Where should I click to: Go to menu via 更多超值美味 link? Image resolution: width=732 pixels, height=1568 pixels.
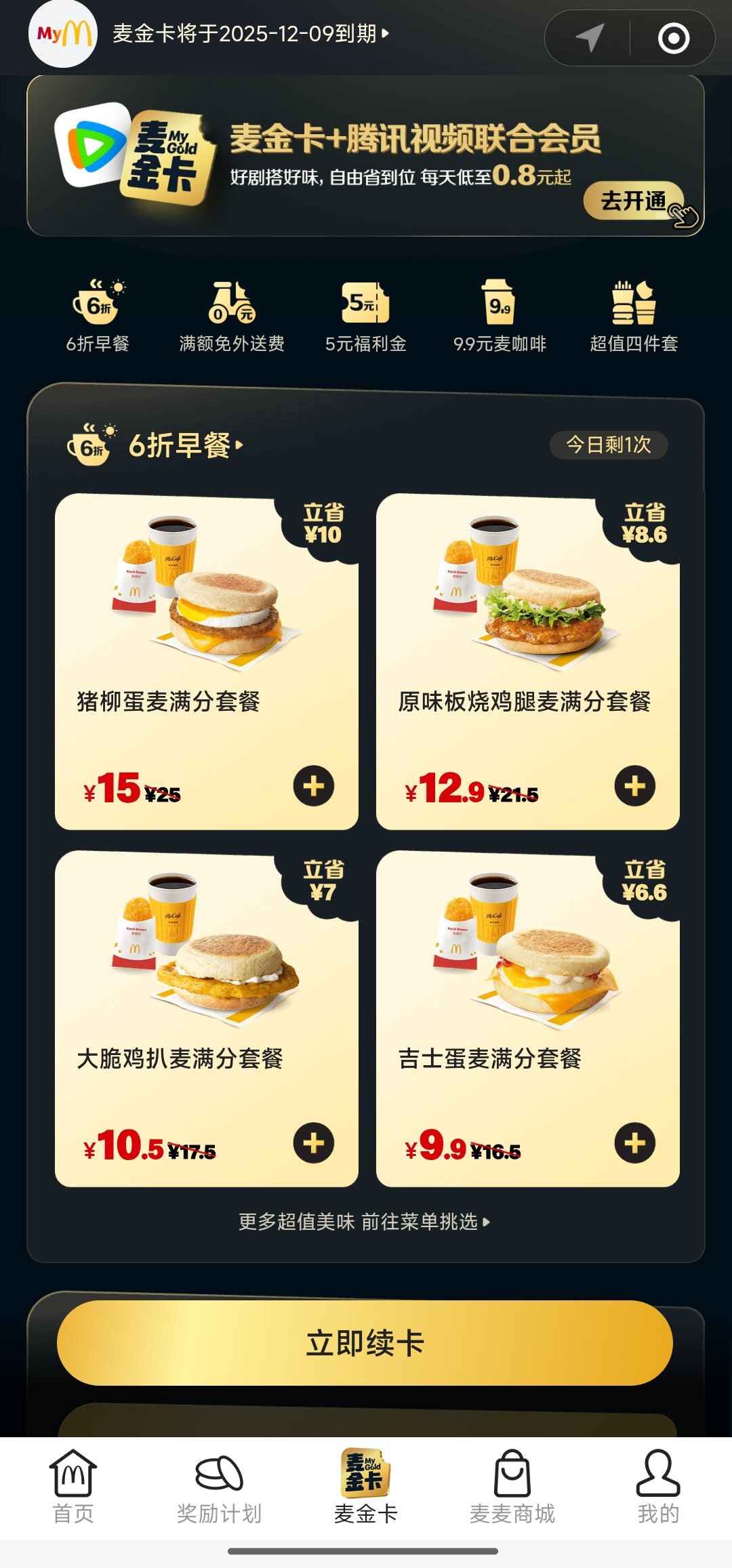click(x=365, y=1222)
